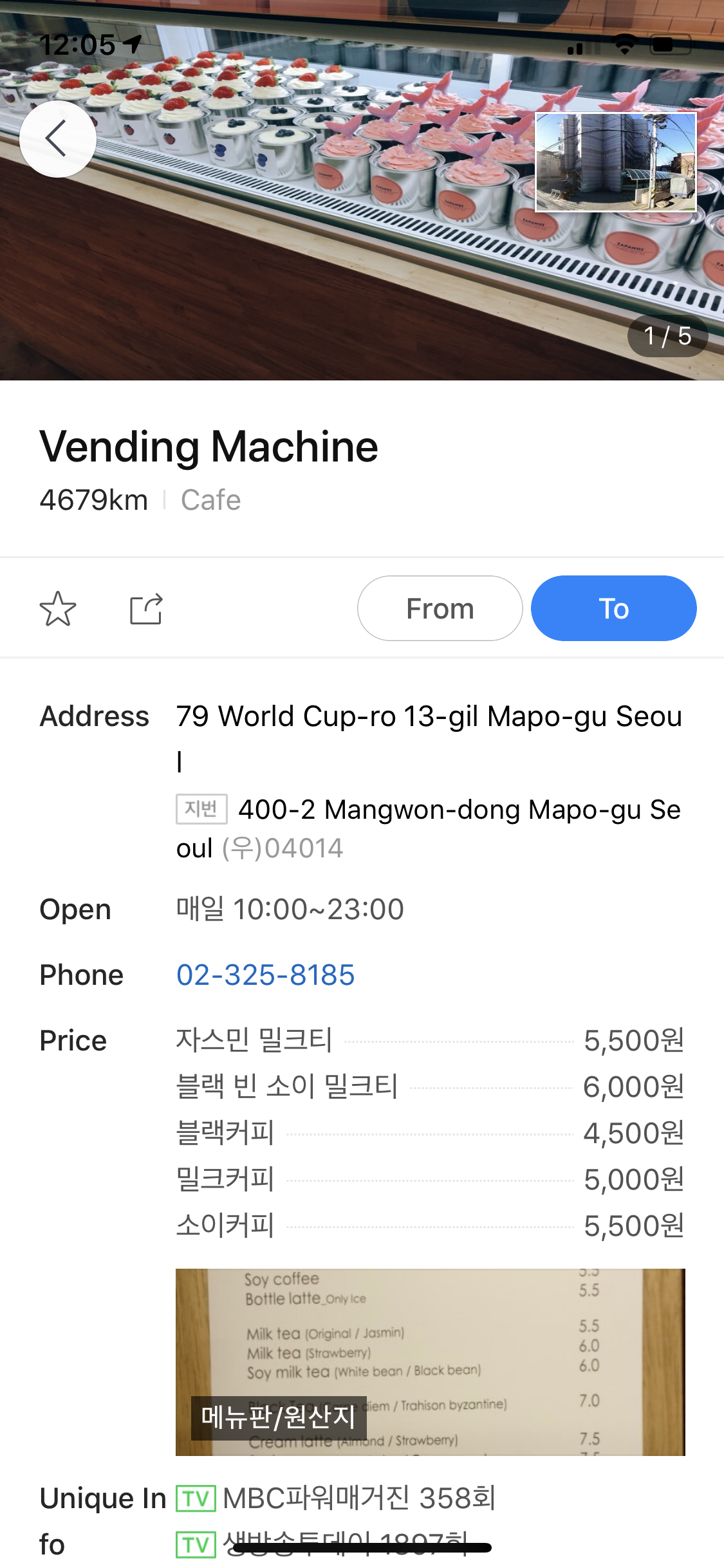Open the menu board photo
This screenshot has width=724, height=1568.
430,1361
